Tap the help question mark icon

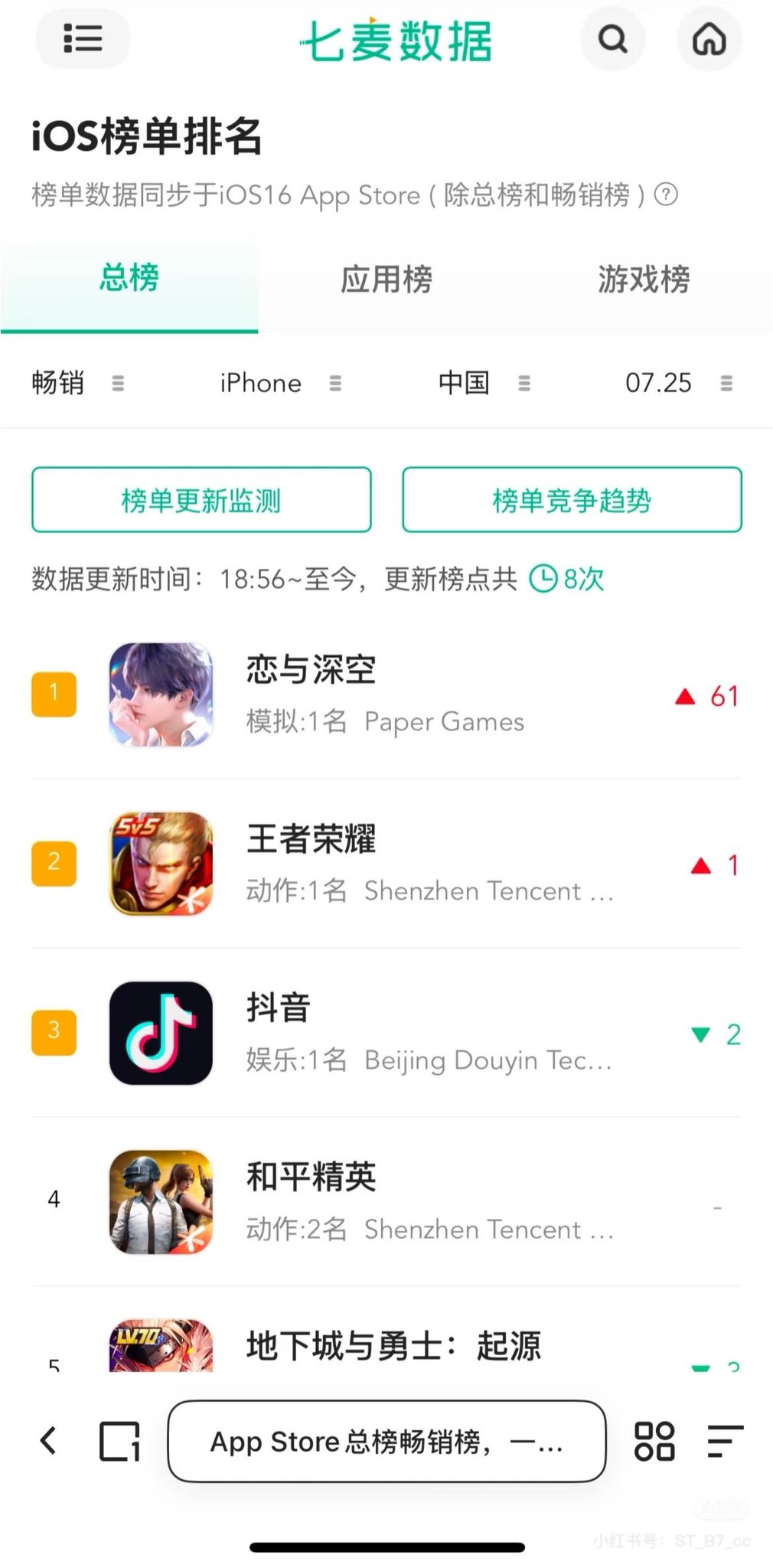667,194
